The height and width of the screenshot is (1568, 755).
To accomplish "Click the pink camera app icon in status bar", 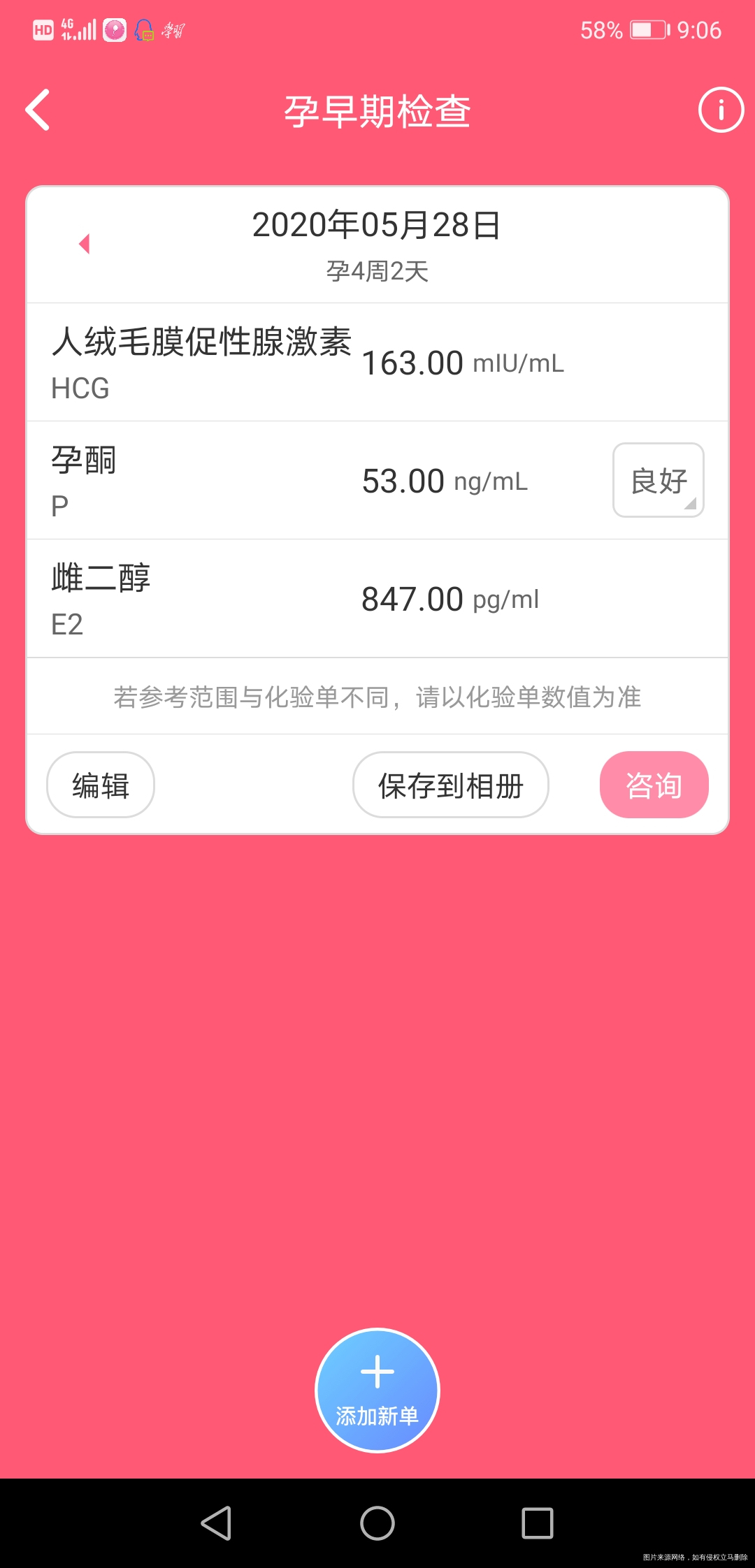I will click(114, 29).
